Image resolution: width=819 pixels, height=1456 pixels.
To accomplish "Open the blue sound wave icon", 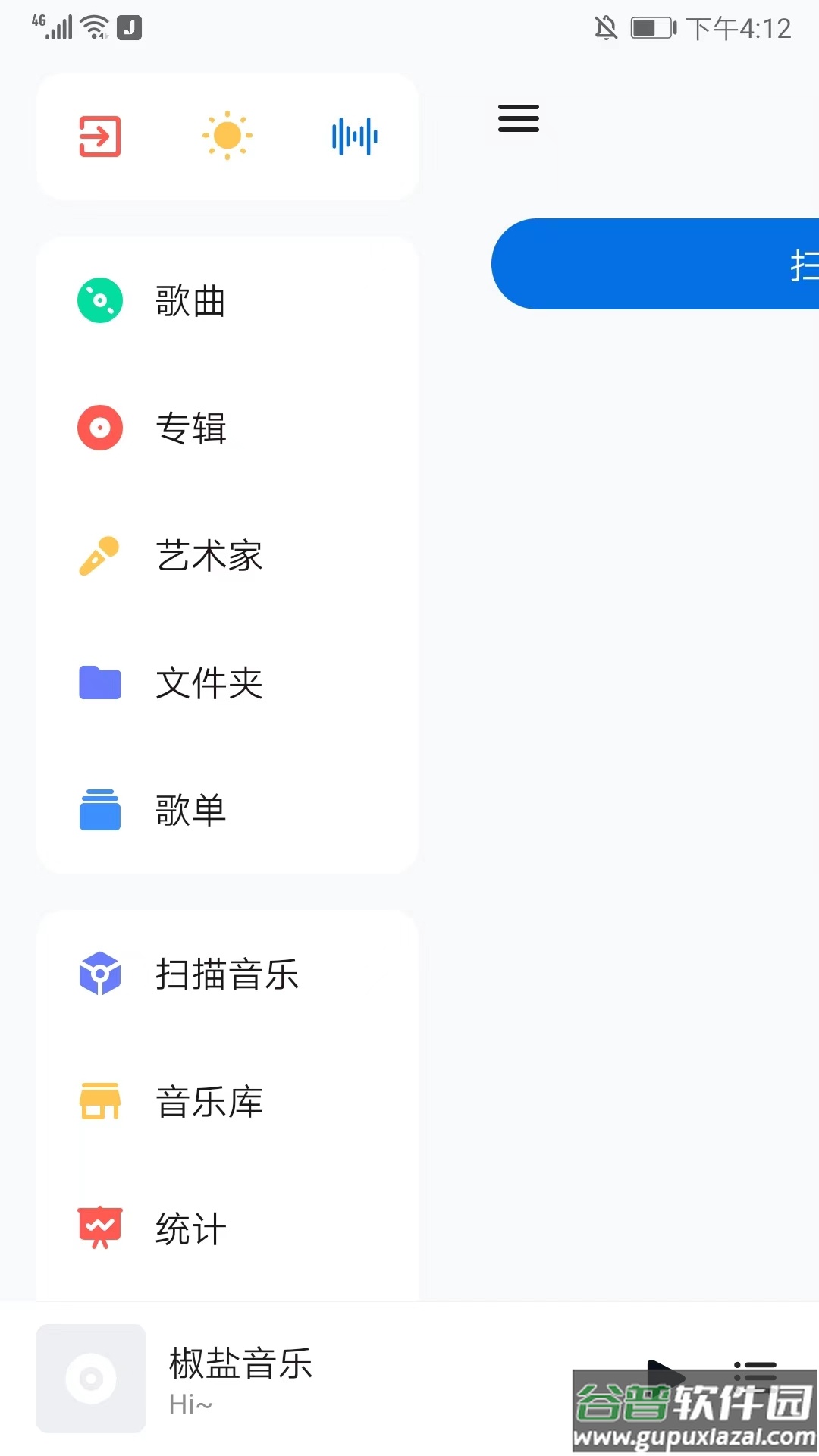I will [x=354, y=136].
